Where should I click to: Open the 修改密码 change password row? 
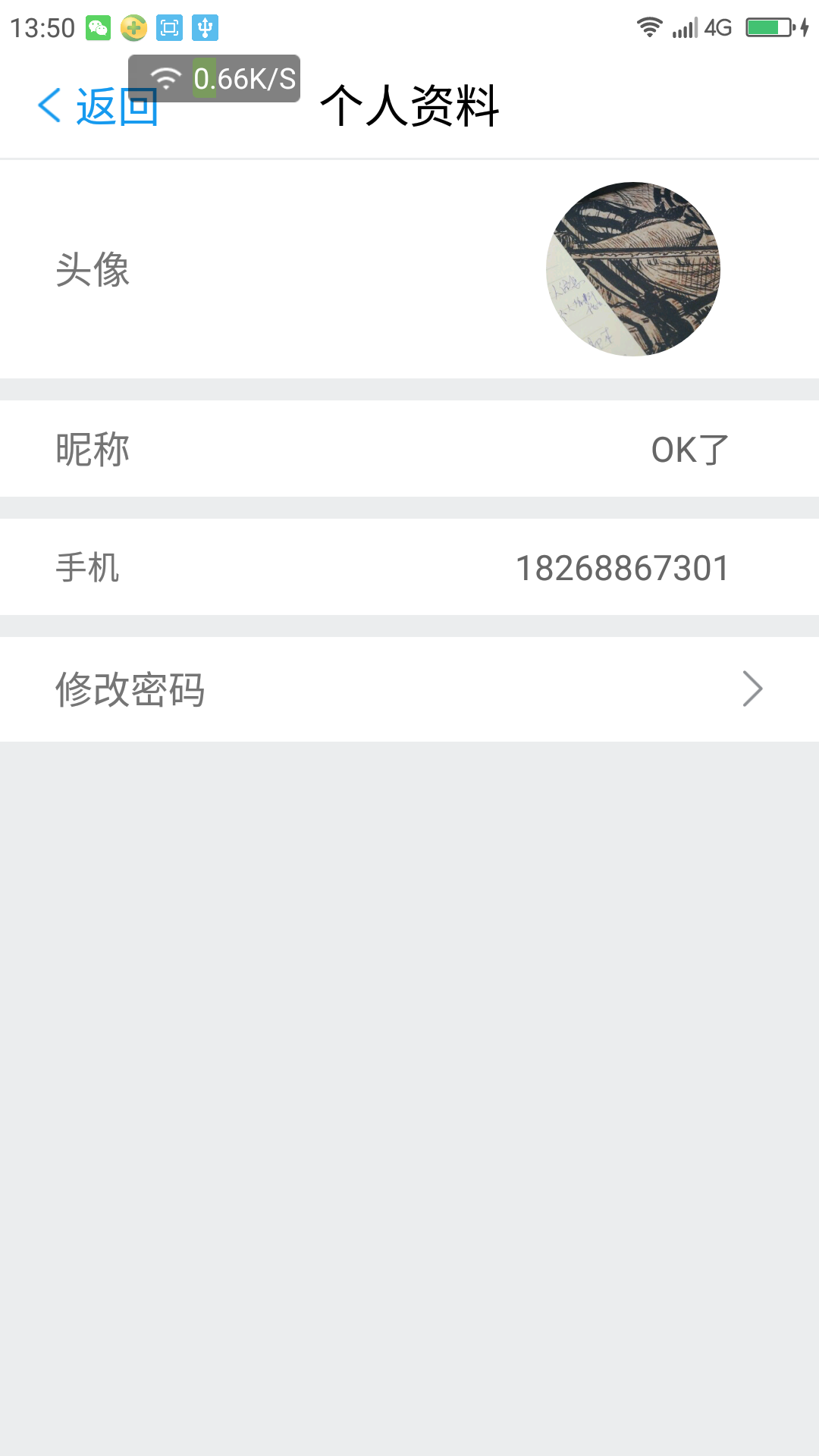pyautogui.click(x=409, y=689)
